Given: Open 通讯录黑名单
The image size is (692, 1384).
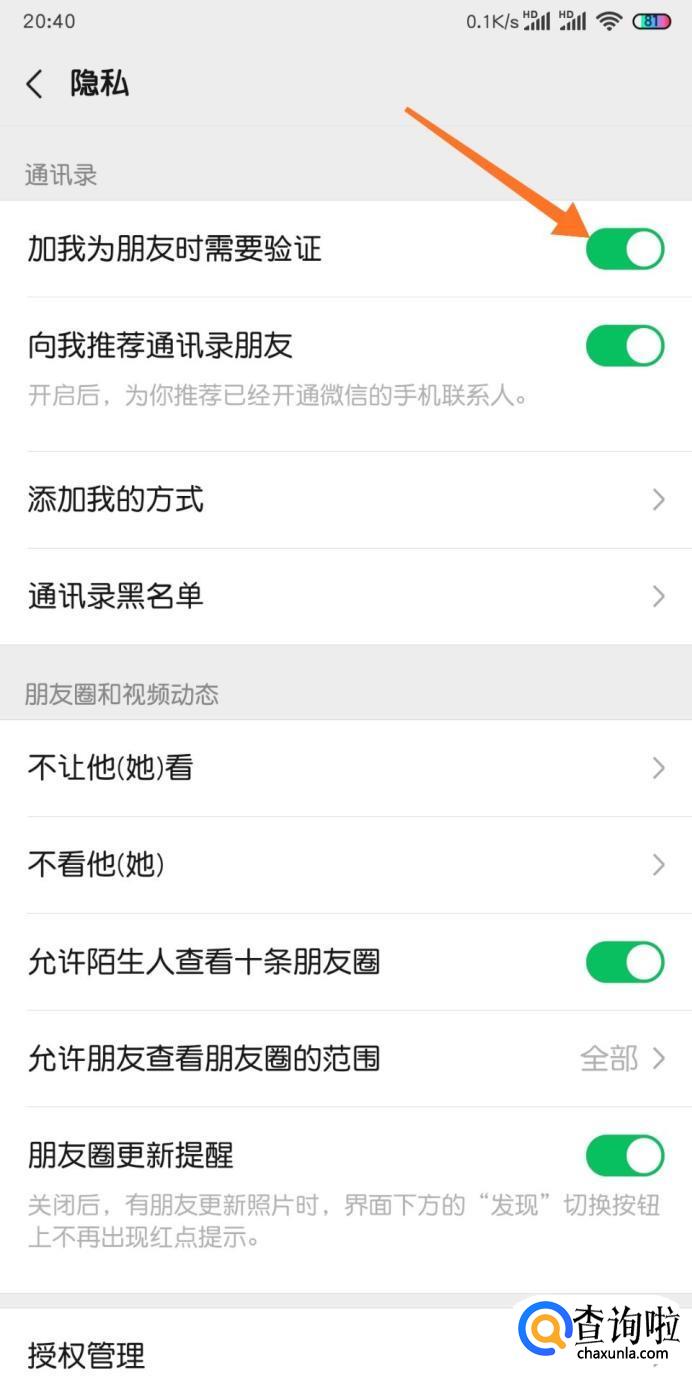Looking at the screenshot, I should (x=345, y=596).
